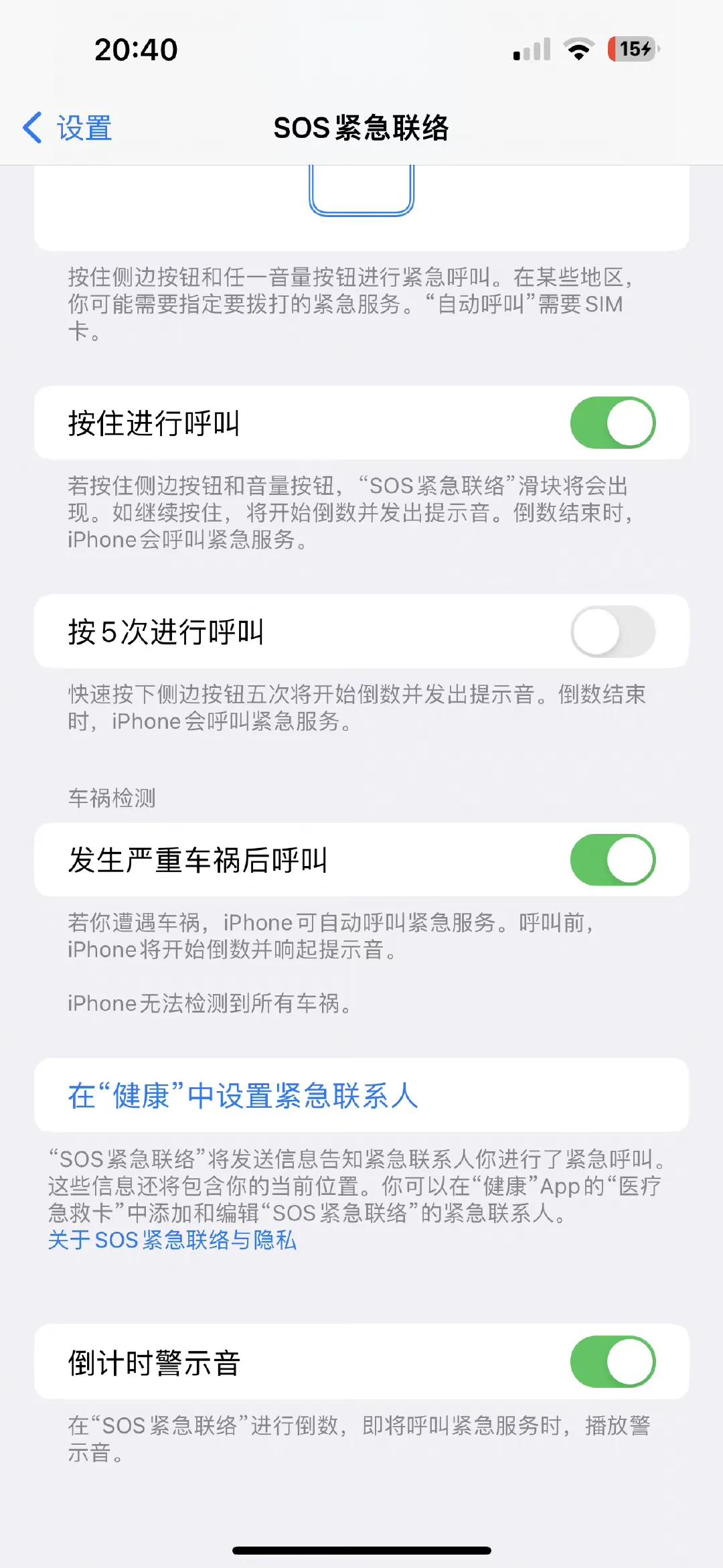Disable the 按住进行呼叫 toggle
Screen dimensions: 723x1568
613,423
